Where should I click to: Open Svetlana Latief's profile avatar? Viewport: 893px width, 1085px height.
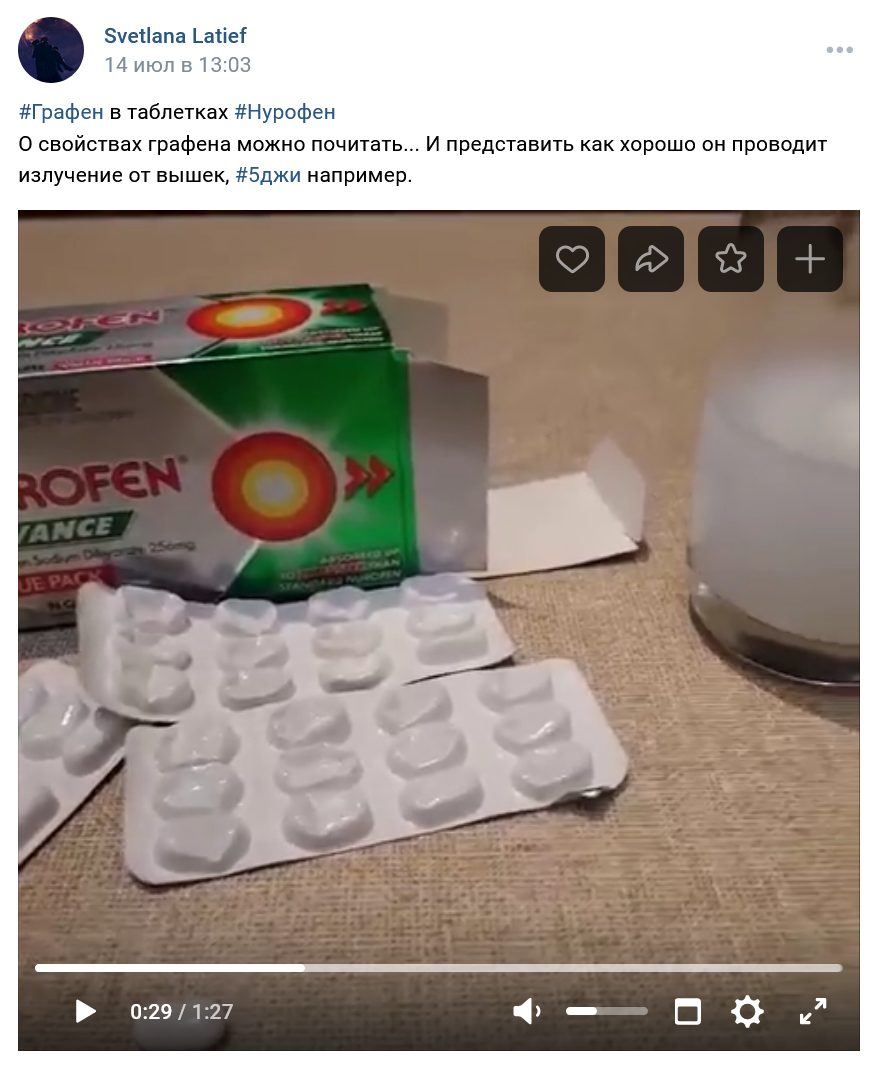pos(51,49)
